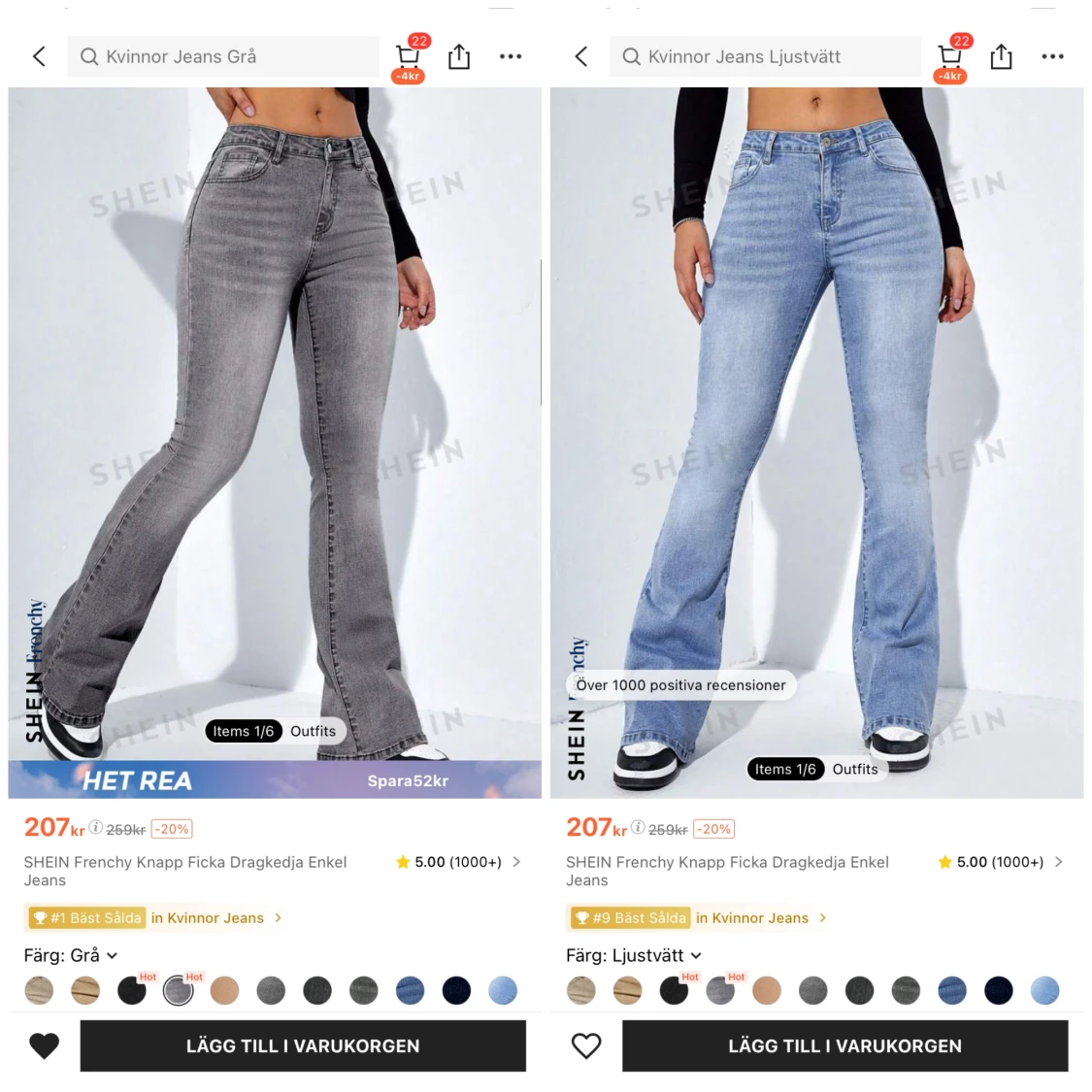Show Outfits for the grey jeans
This screenshot has height=1092, width=1092.
tap(313, 731)
